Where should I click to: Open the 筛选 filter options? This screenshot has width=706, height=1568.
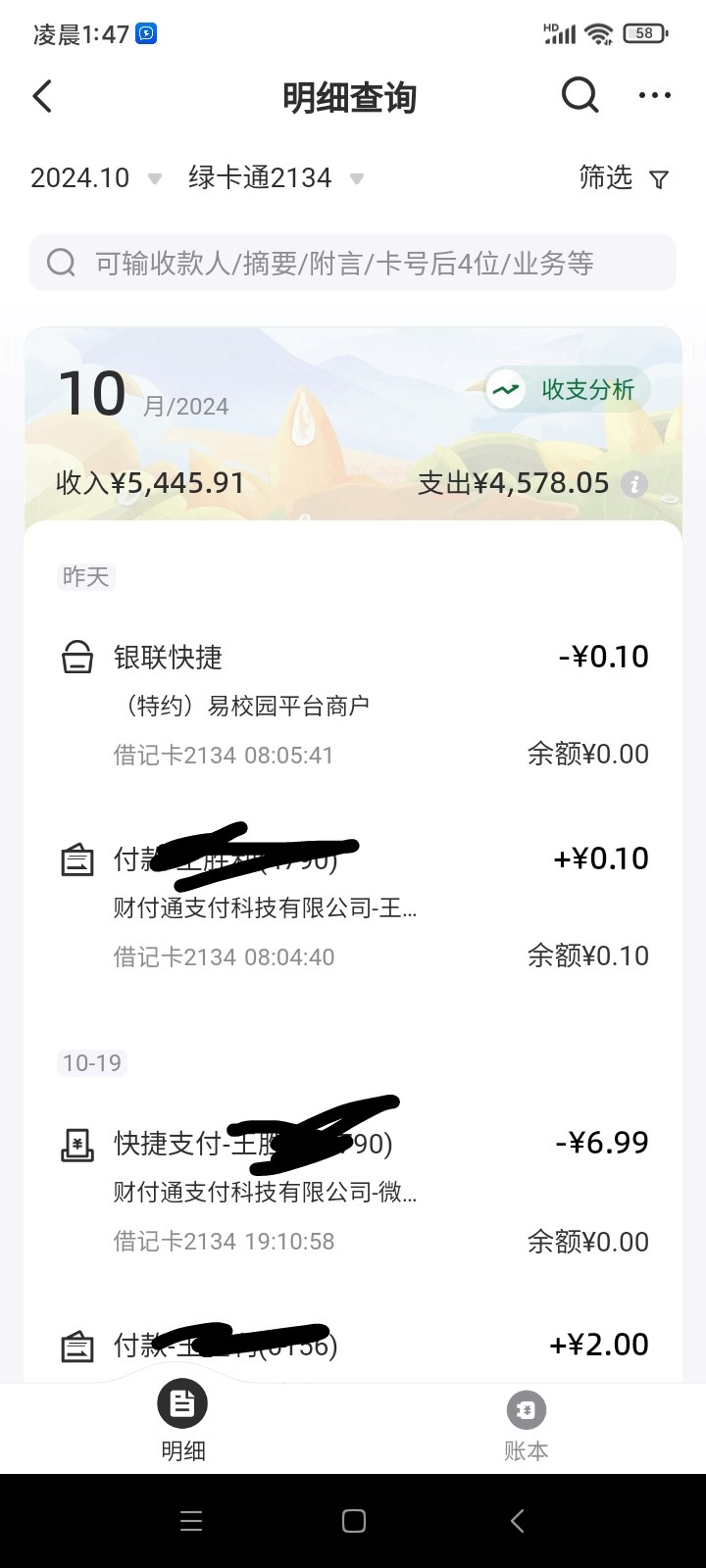[624, 178]
